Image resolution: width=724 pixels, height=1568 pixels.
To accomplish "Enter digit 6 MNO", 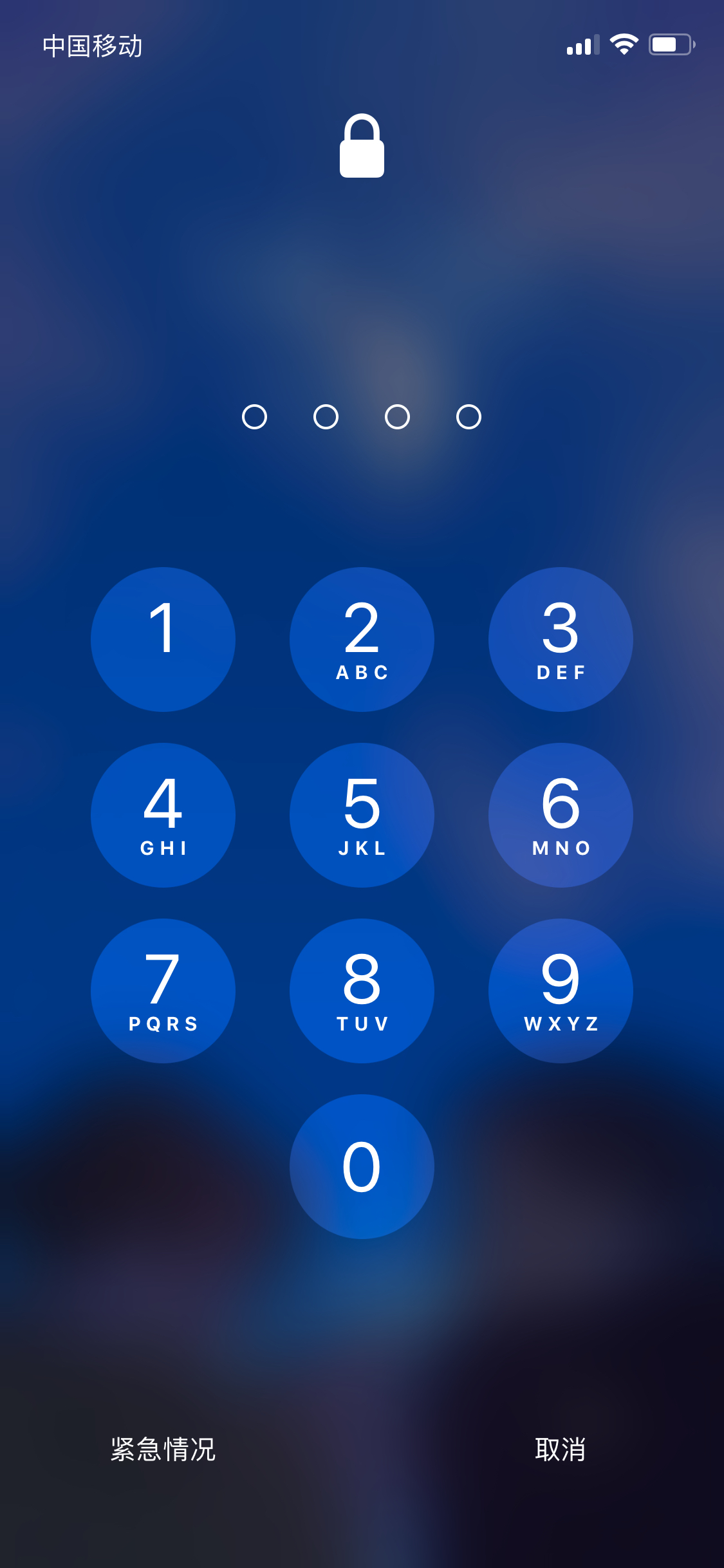I will tap(561, 815).
